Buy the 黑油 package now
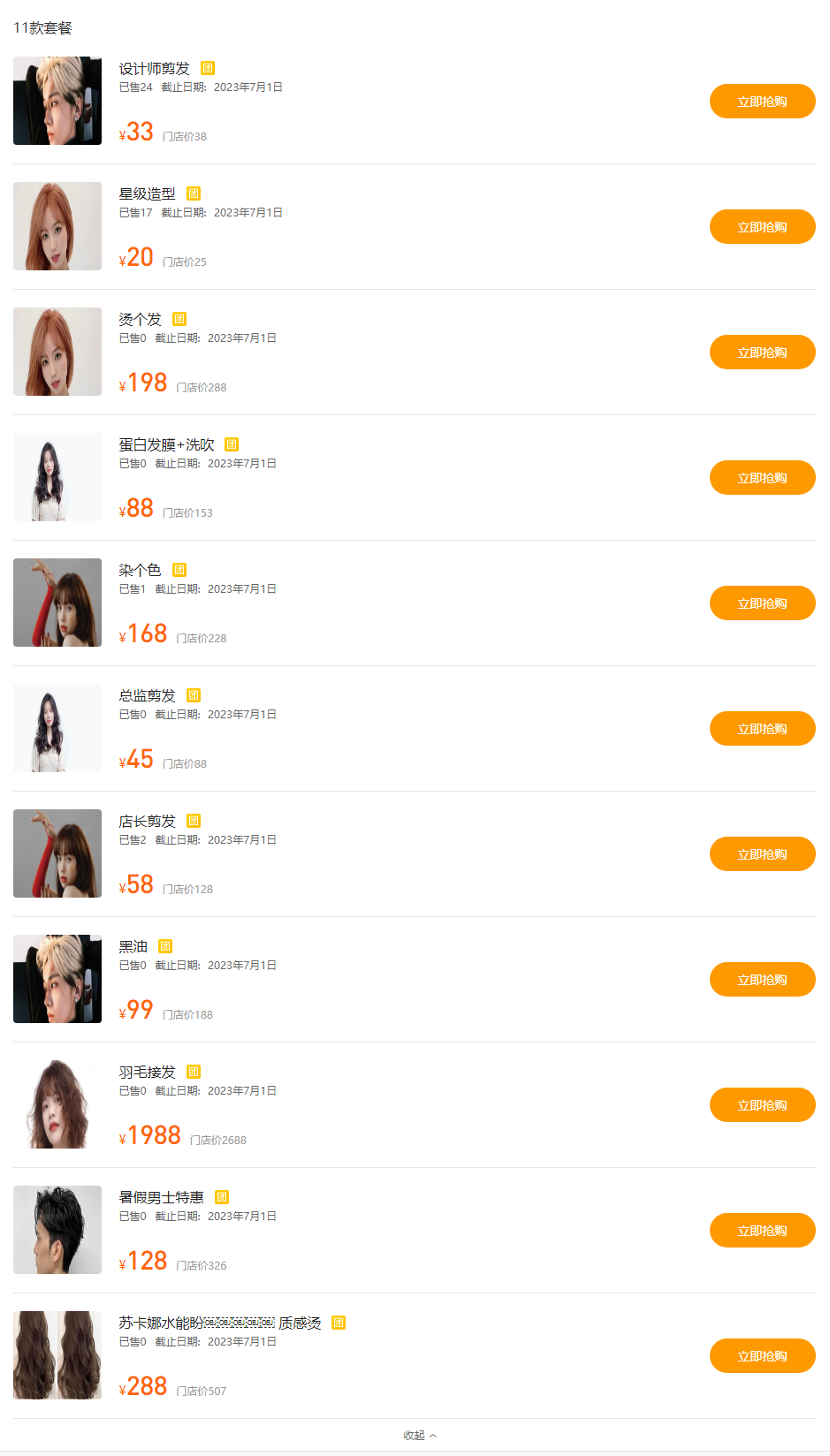The image size is (830, 1456). pyautogui.click(x=762, y=980)
